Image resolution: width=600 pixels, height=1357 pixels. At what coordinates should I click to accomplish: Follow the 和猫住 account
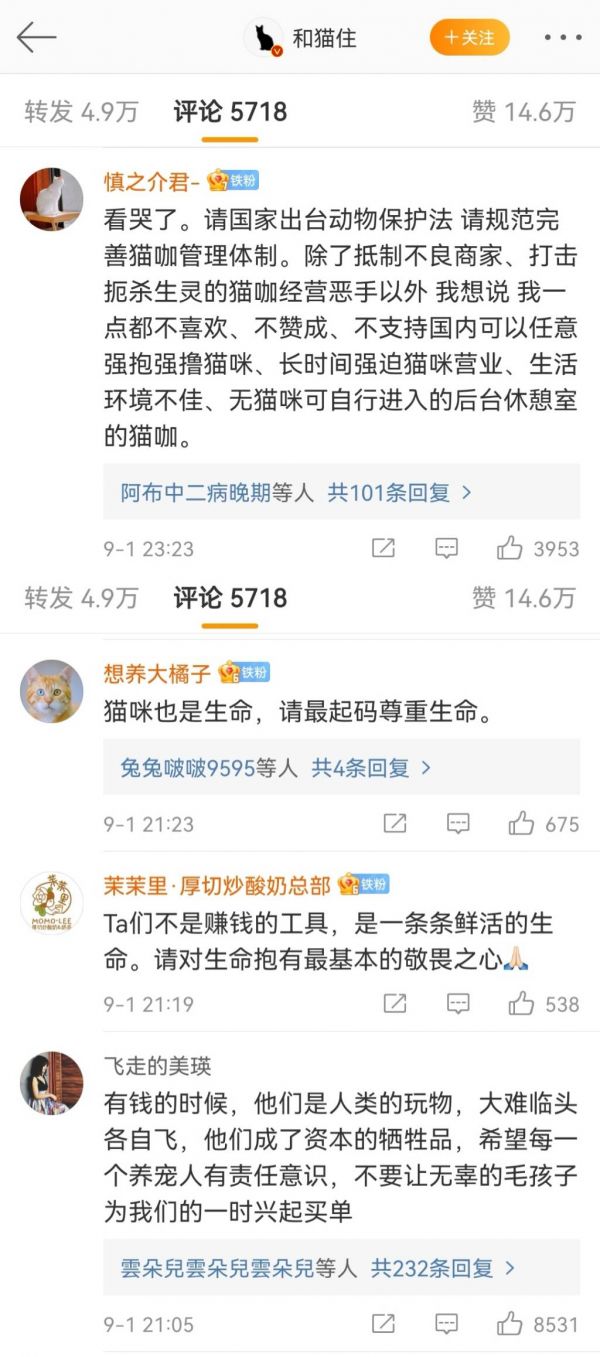[469, 38]
